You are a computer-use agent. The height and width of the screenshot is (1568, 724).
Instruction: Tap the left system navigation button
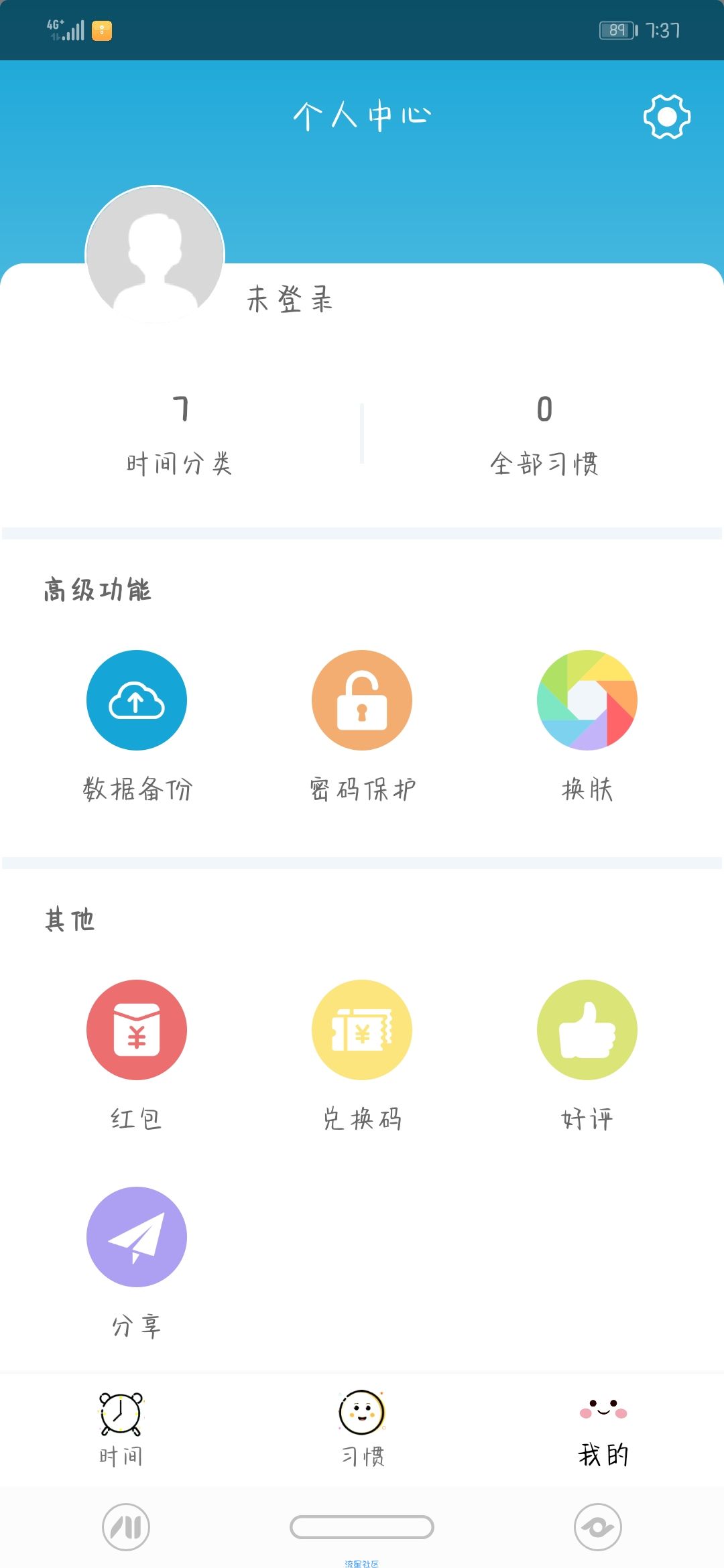126,1527
